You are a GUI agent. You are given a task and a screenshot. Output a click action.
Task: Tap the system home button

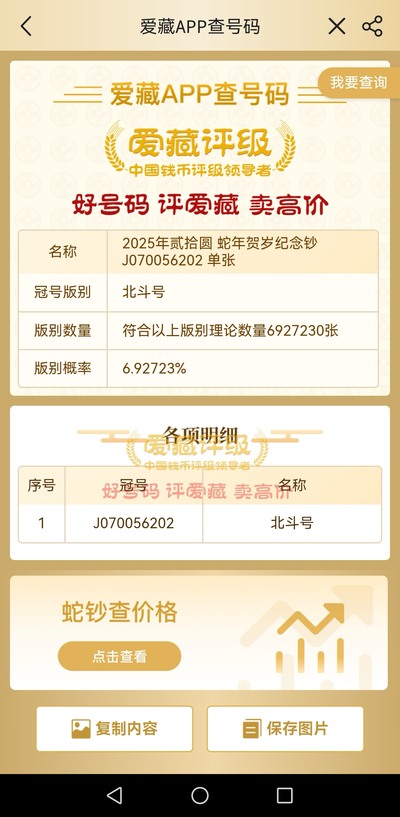(x=200, y=795)
